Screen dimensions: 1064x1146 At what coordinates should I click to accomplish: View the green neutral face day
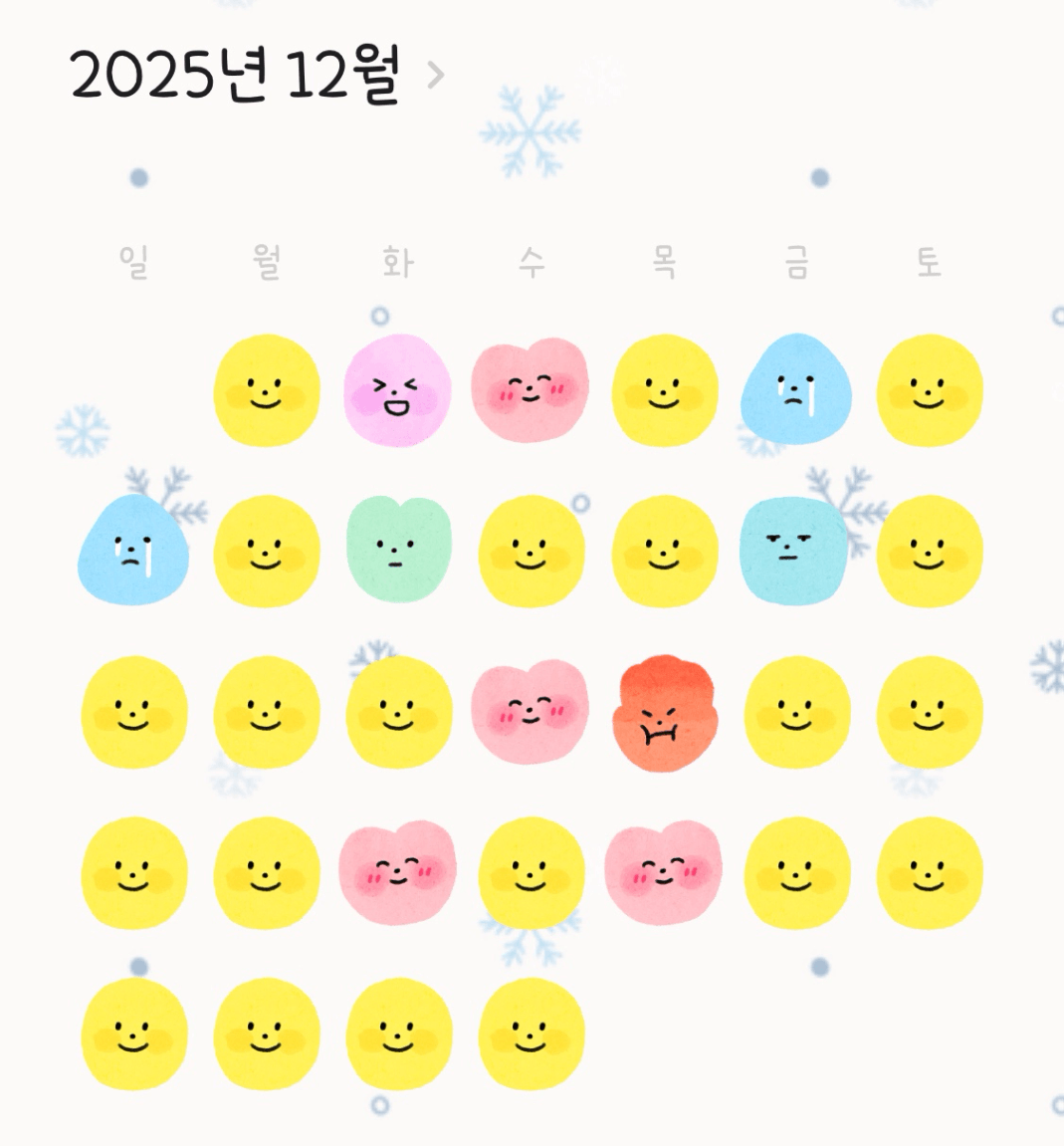398,551
